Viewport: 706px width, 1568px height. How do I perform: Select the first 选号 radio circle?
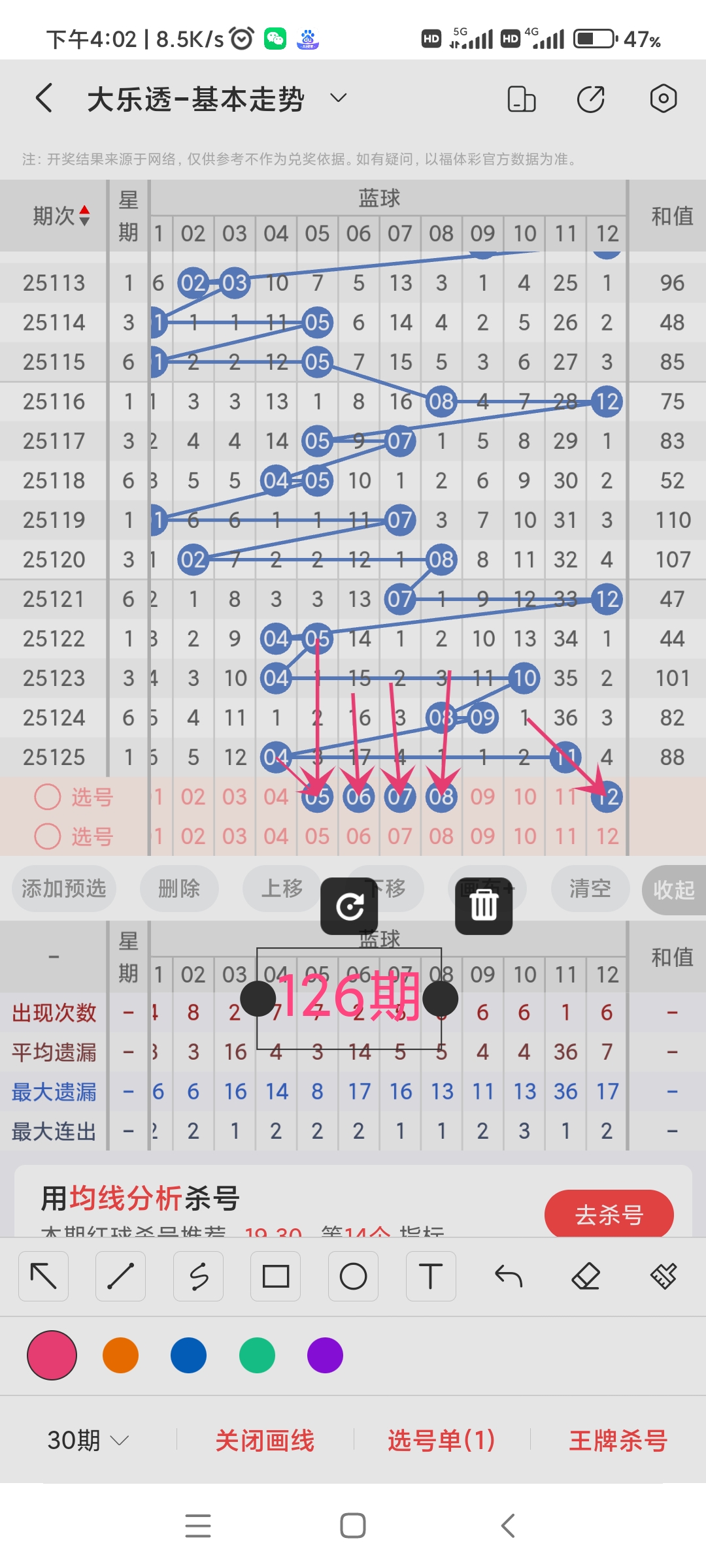[47, 796]
